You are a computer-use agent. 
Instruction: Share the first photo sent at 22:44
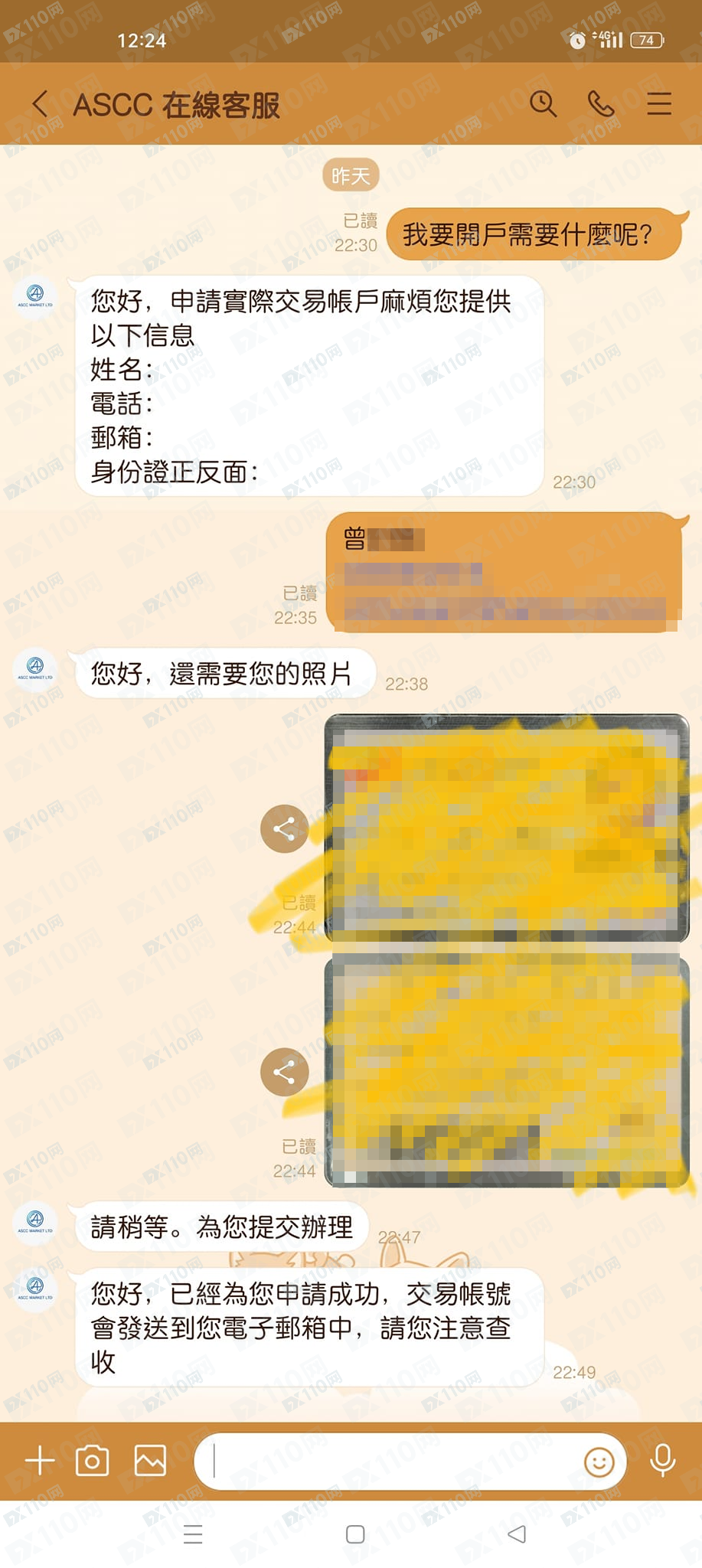point(284,828)
